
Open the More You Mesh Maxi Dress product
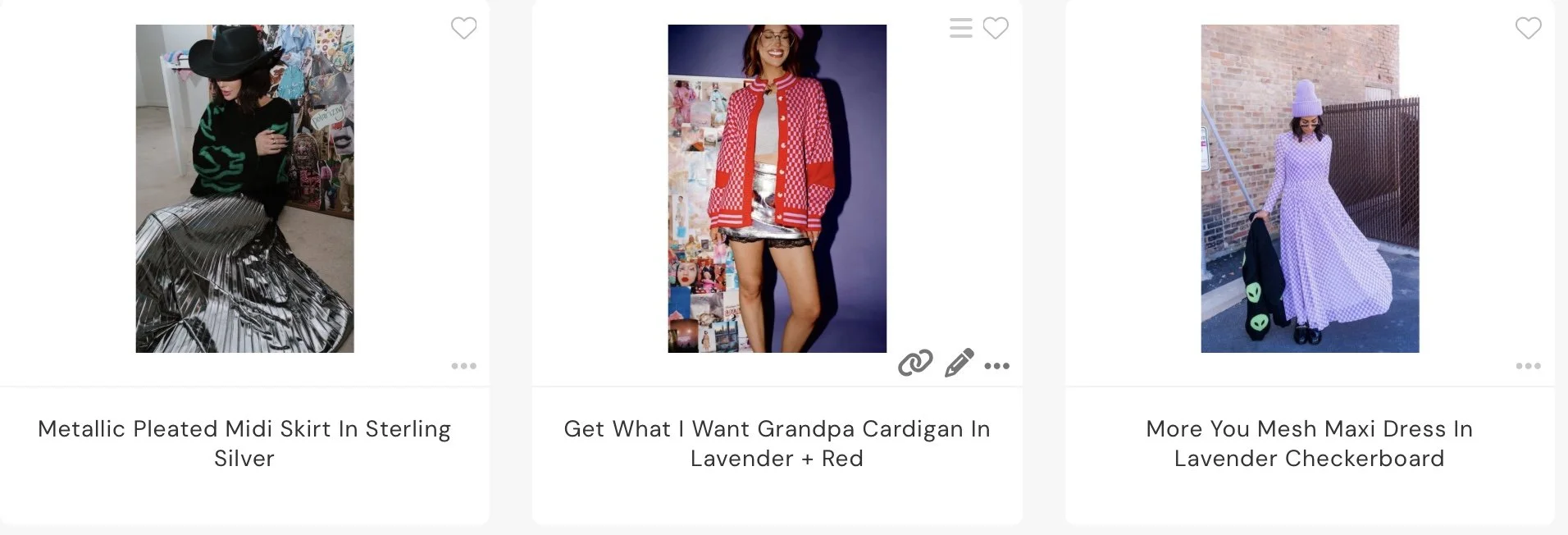tap(1310, 443)
